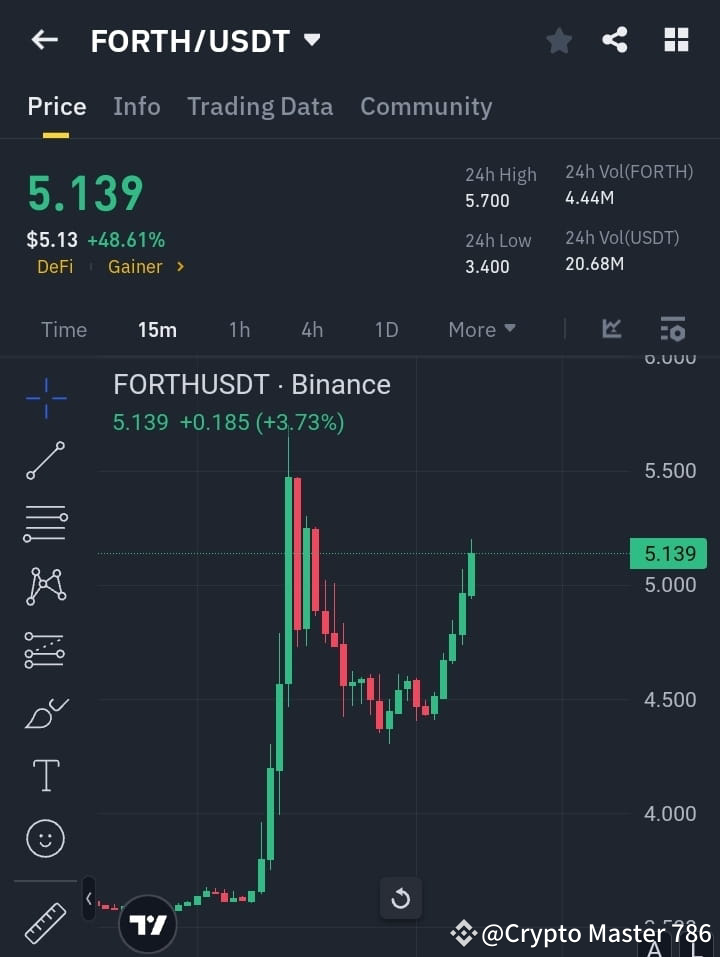Select the measure ruler tool
The height and width of the screenshot is (957, 720).
(44, 922)
